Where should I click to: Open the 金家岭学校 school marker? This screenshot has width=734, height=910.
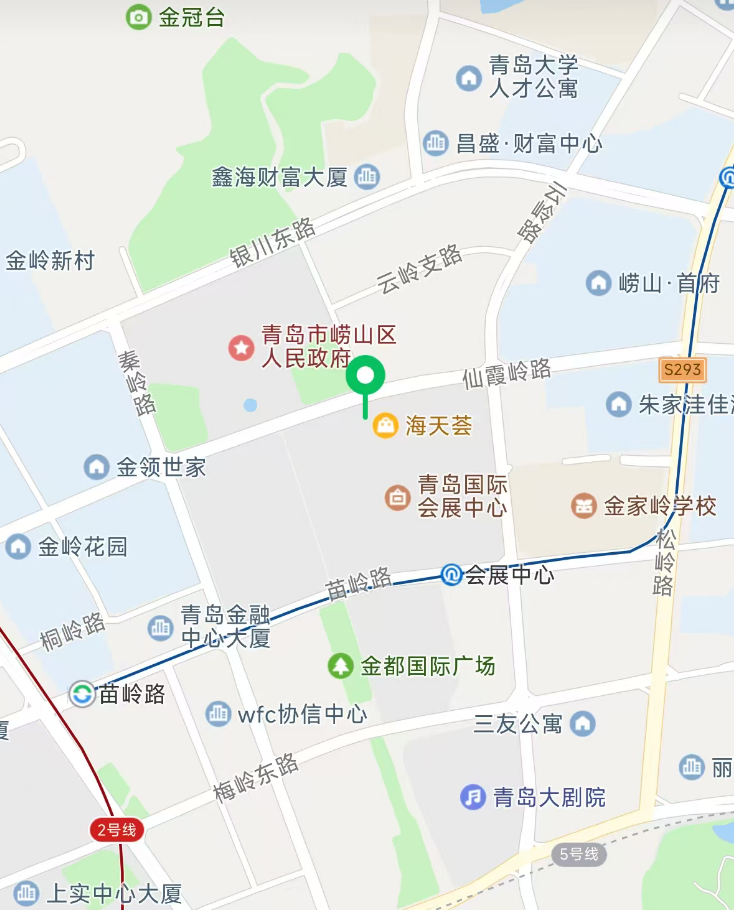(x=584, y=506)
